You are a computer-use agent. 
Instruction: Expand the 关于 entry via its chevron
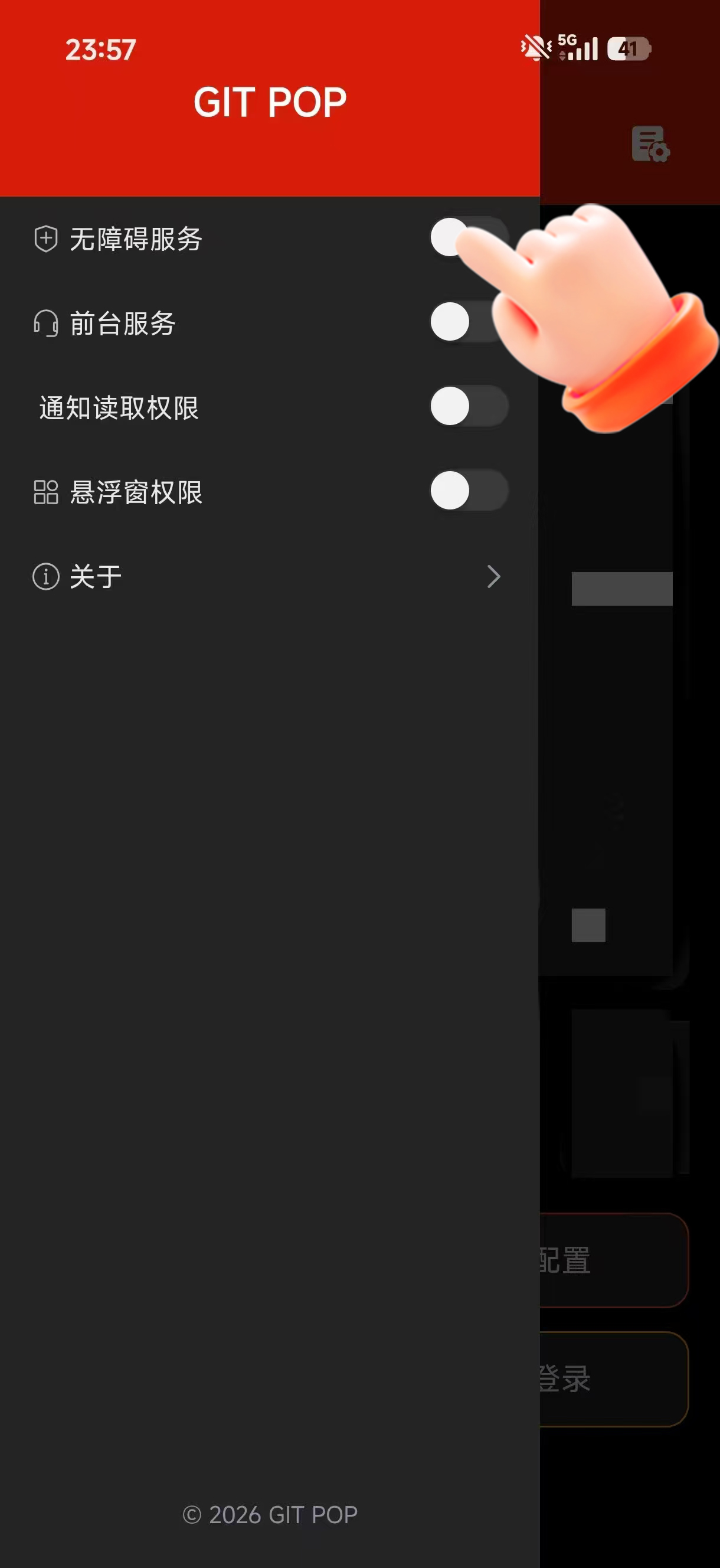pos(493,576)
